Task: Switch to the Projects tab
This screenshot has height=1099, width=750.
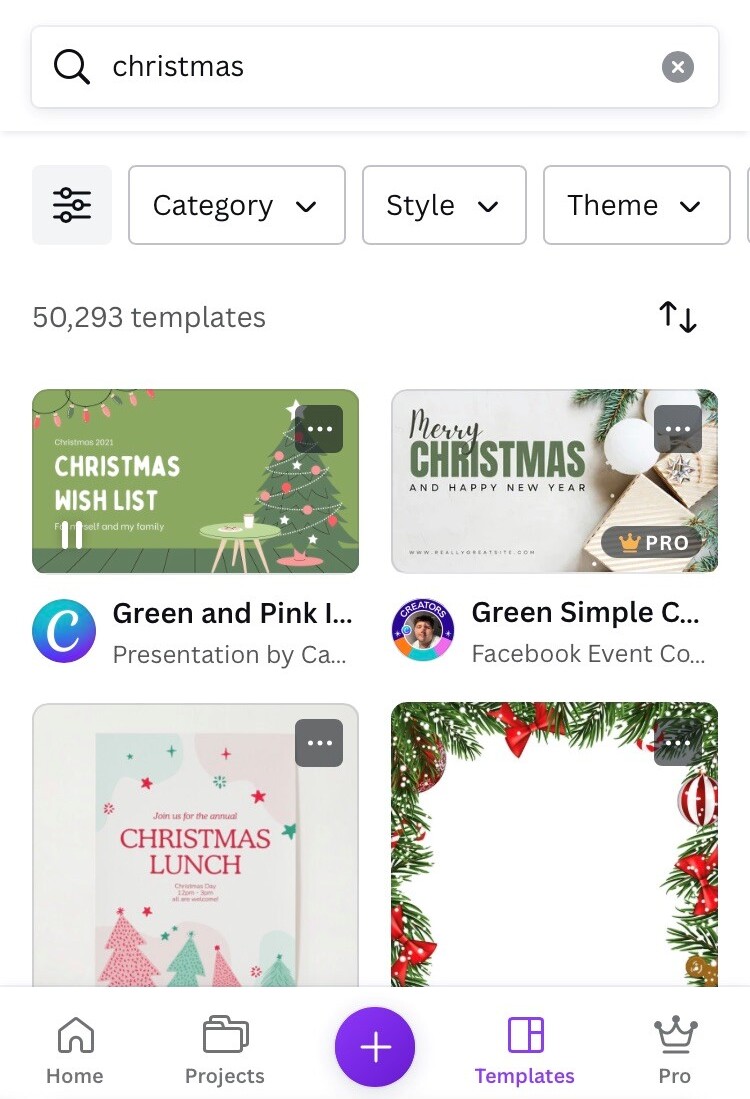Action: click(225, 1050)
